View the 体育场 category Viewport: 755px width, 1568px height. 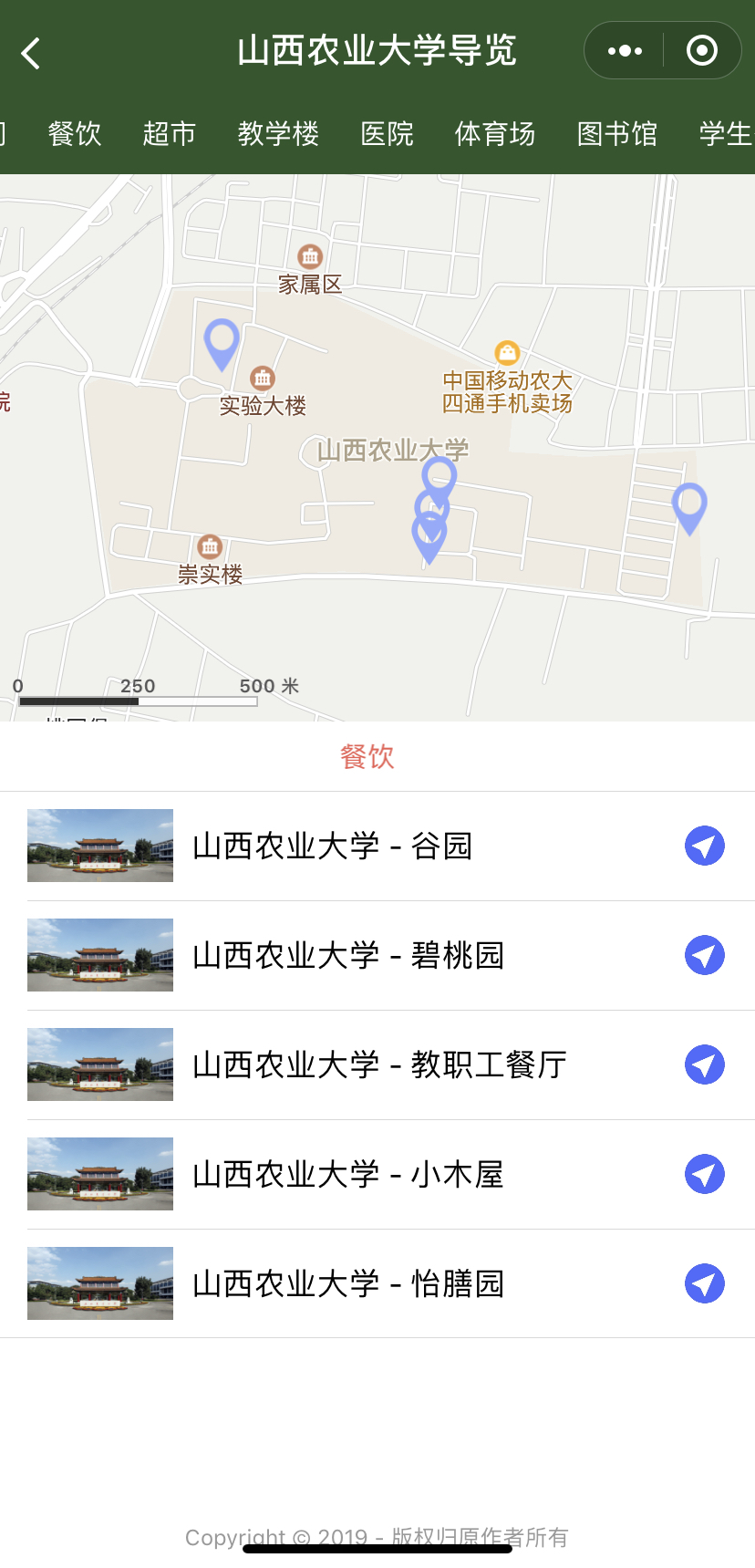tap(495, 134)
